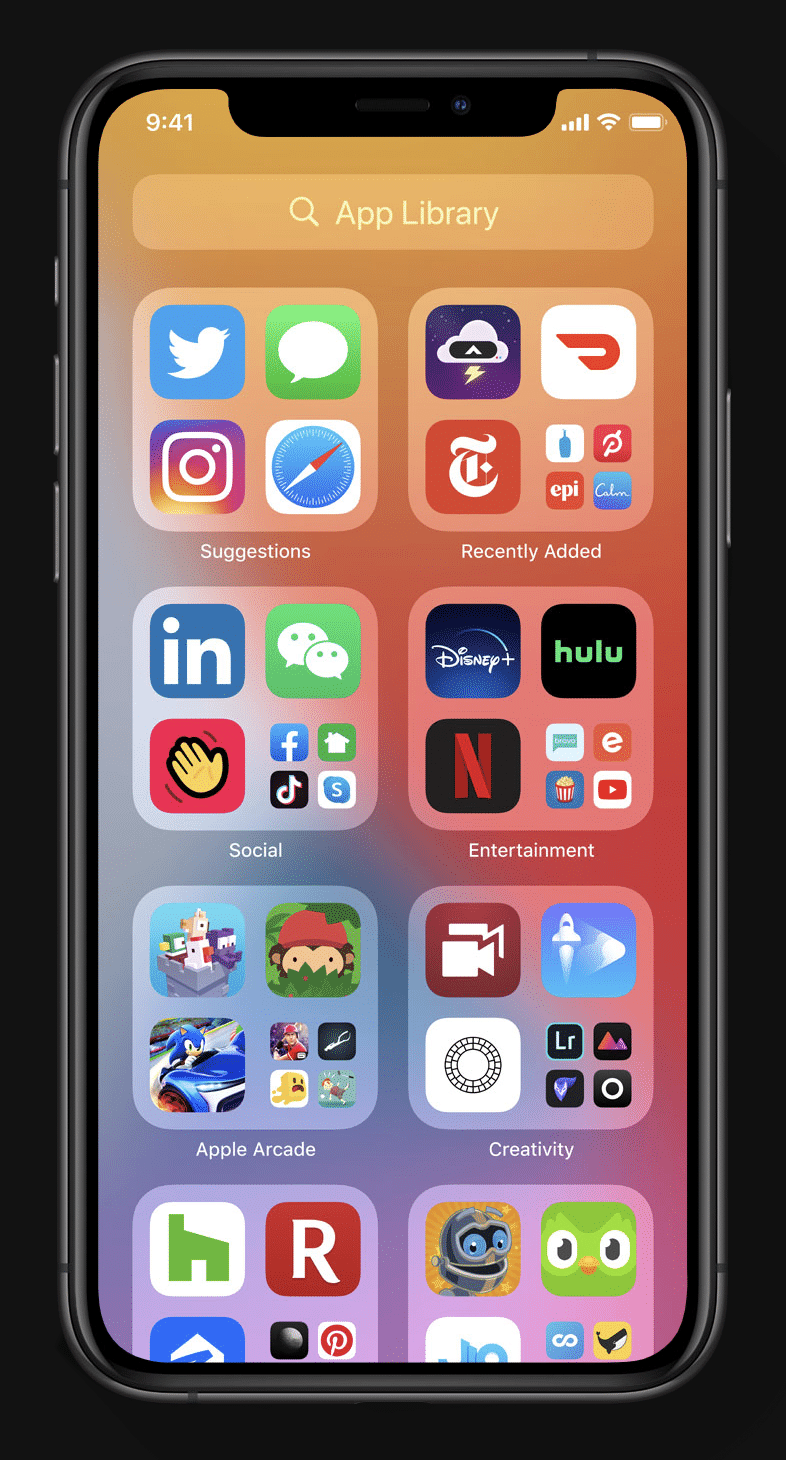This screenshot has width=786, height=1460.
Task: Open the DoorDash app
Action: [588, 352]
